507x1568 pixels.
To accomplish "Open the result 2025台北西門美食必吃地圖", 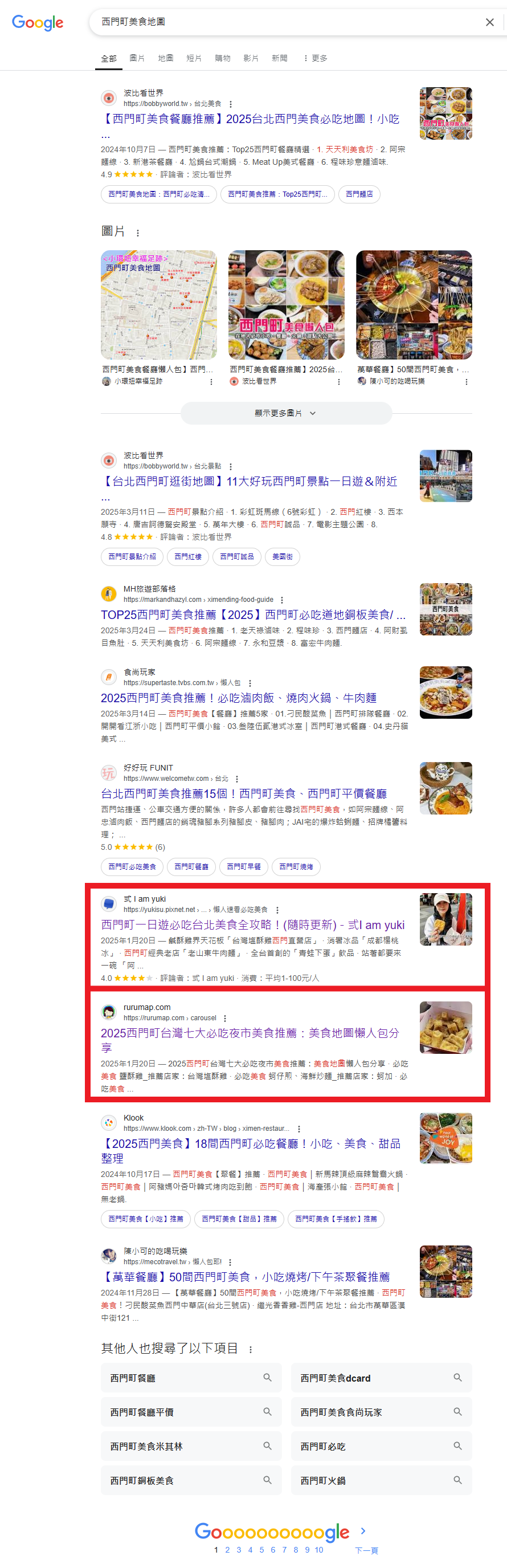I will pos(251,119).
